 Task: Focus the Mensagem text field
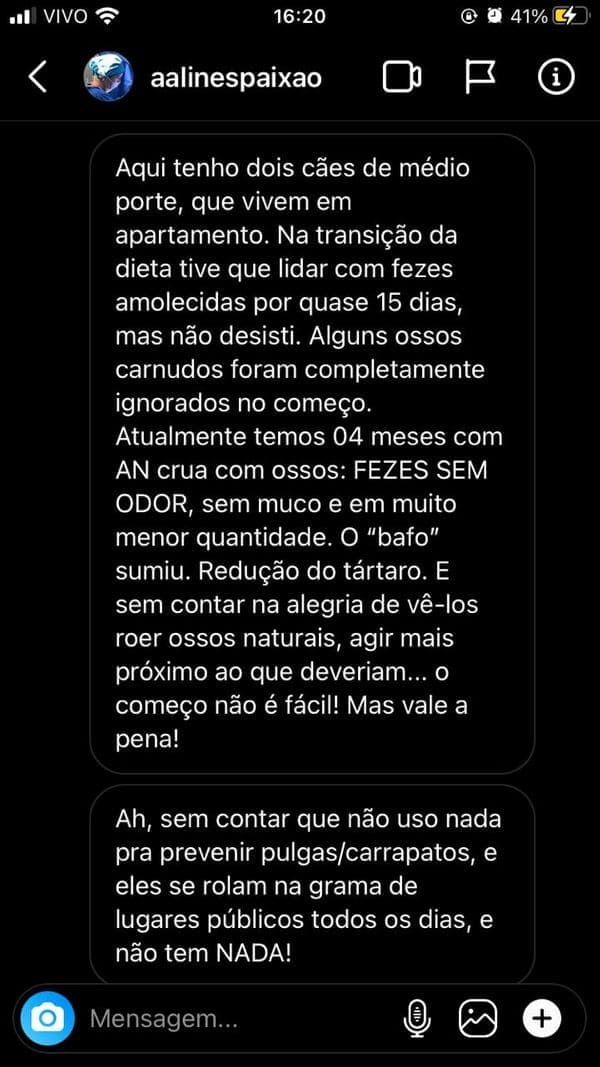[230, 1019]
